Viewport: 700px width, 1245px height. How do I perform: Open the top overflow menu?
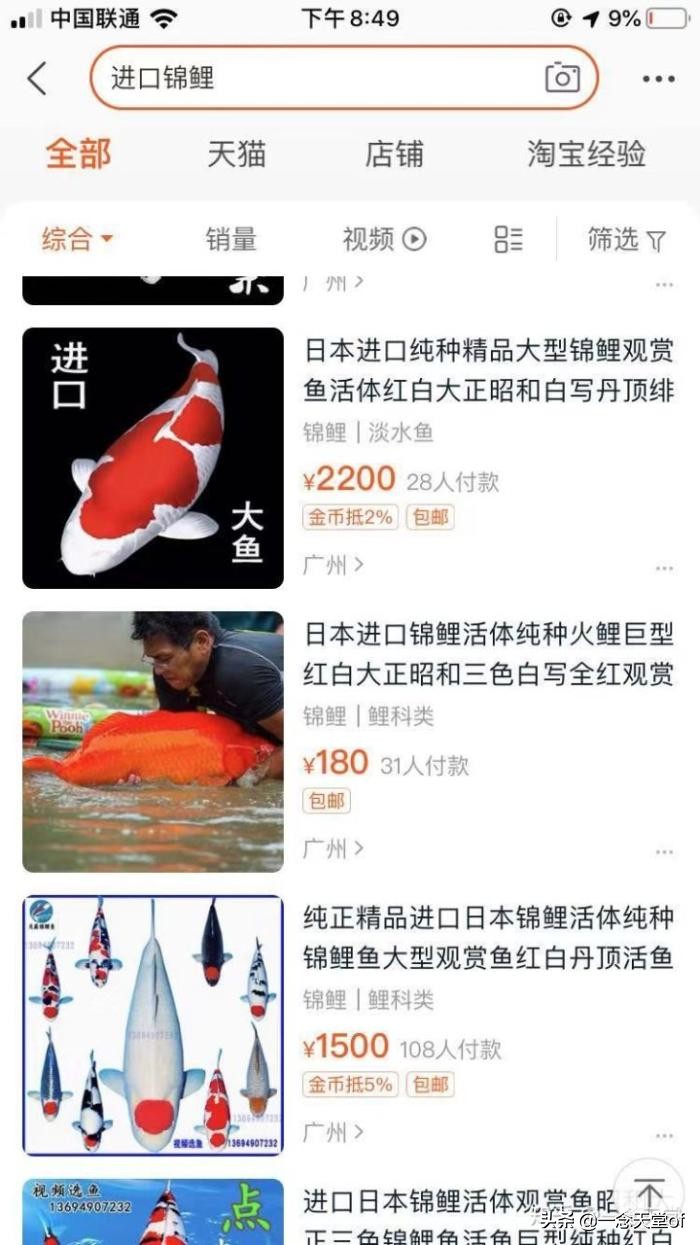(x=658, y=78)
